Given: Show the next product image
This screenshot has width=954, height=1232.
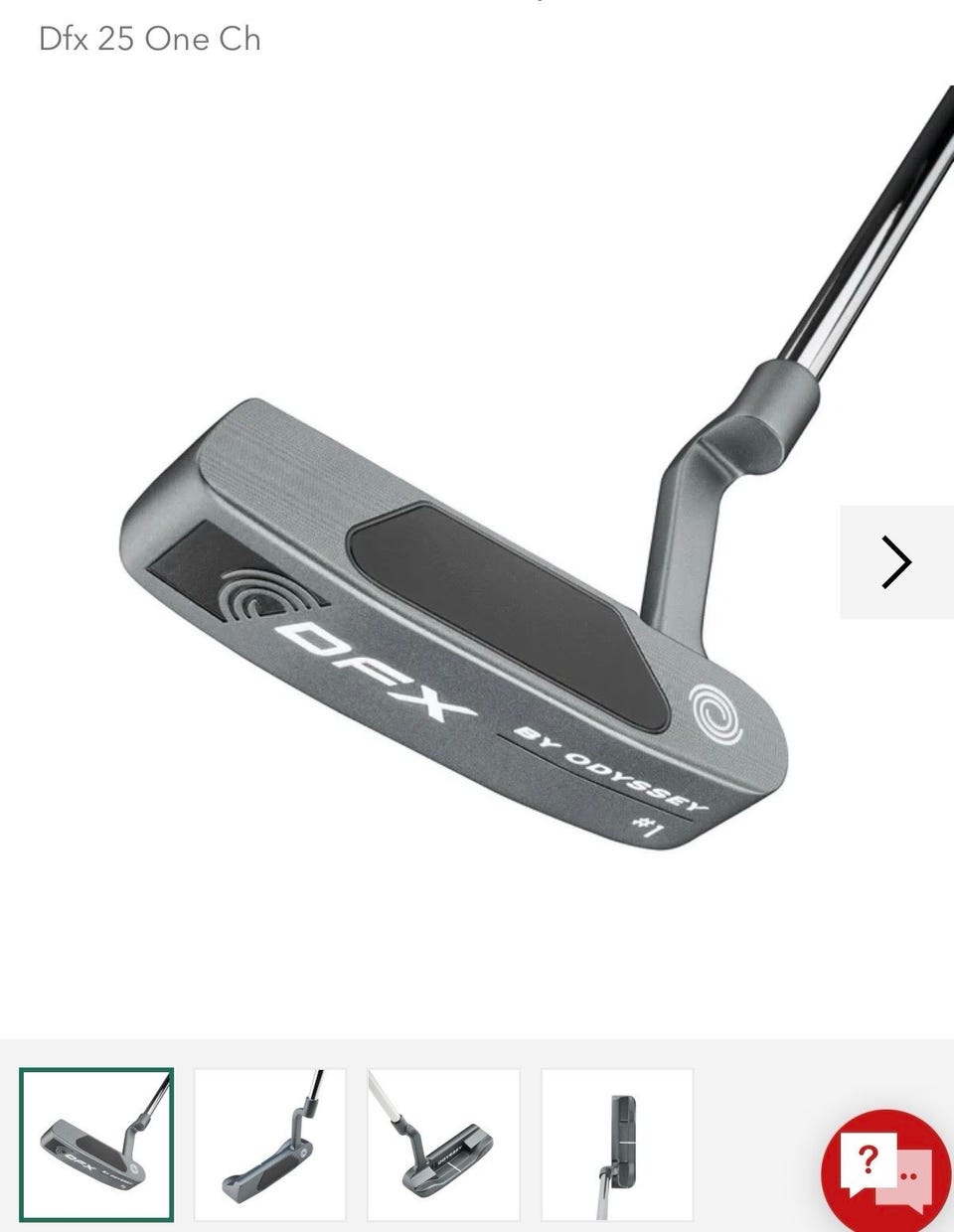Looking at the screenshot, I should tap(895, 562).
